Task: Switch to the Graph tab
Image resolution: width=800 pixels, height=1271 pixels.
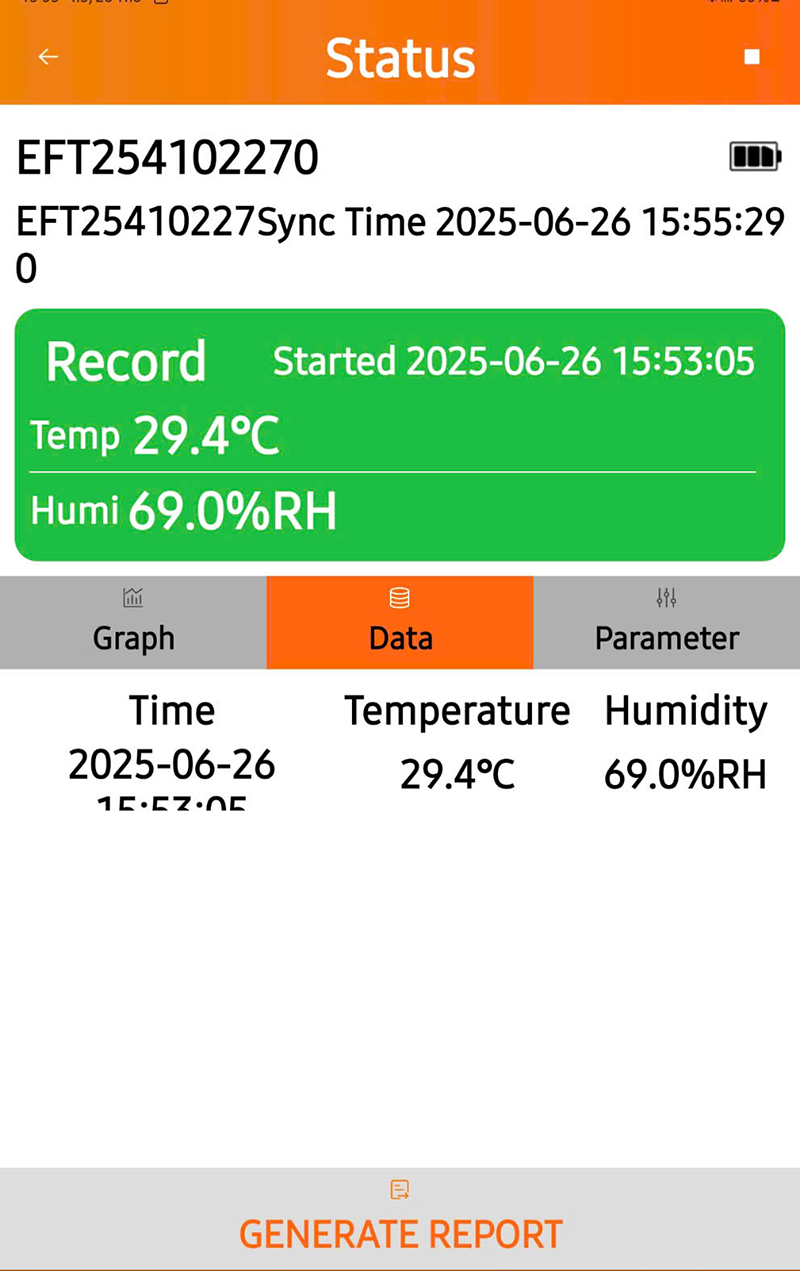Action: 133,622
